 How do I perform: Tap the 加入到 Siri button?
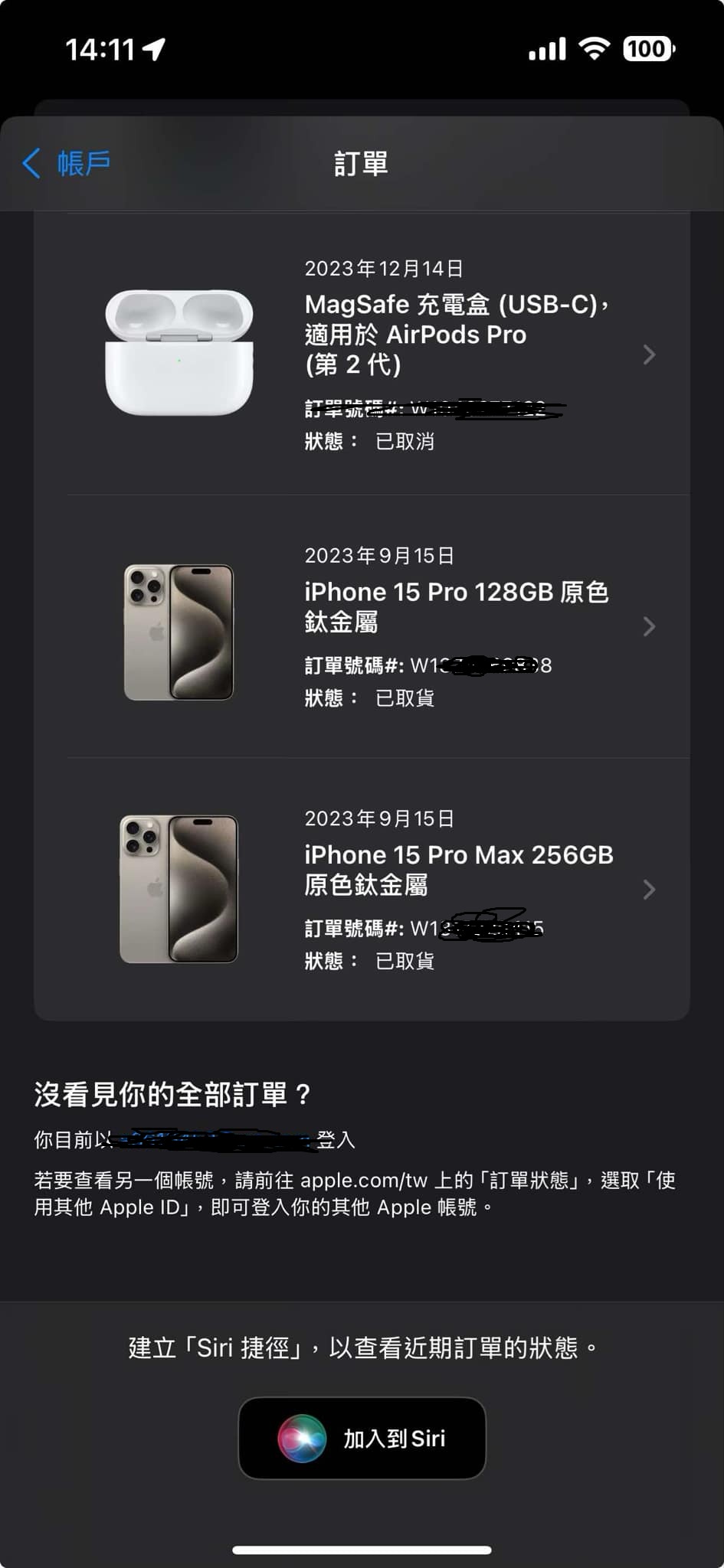tap(362, 1438)
